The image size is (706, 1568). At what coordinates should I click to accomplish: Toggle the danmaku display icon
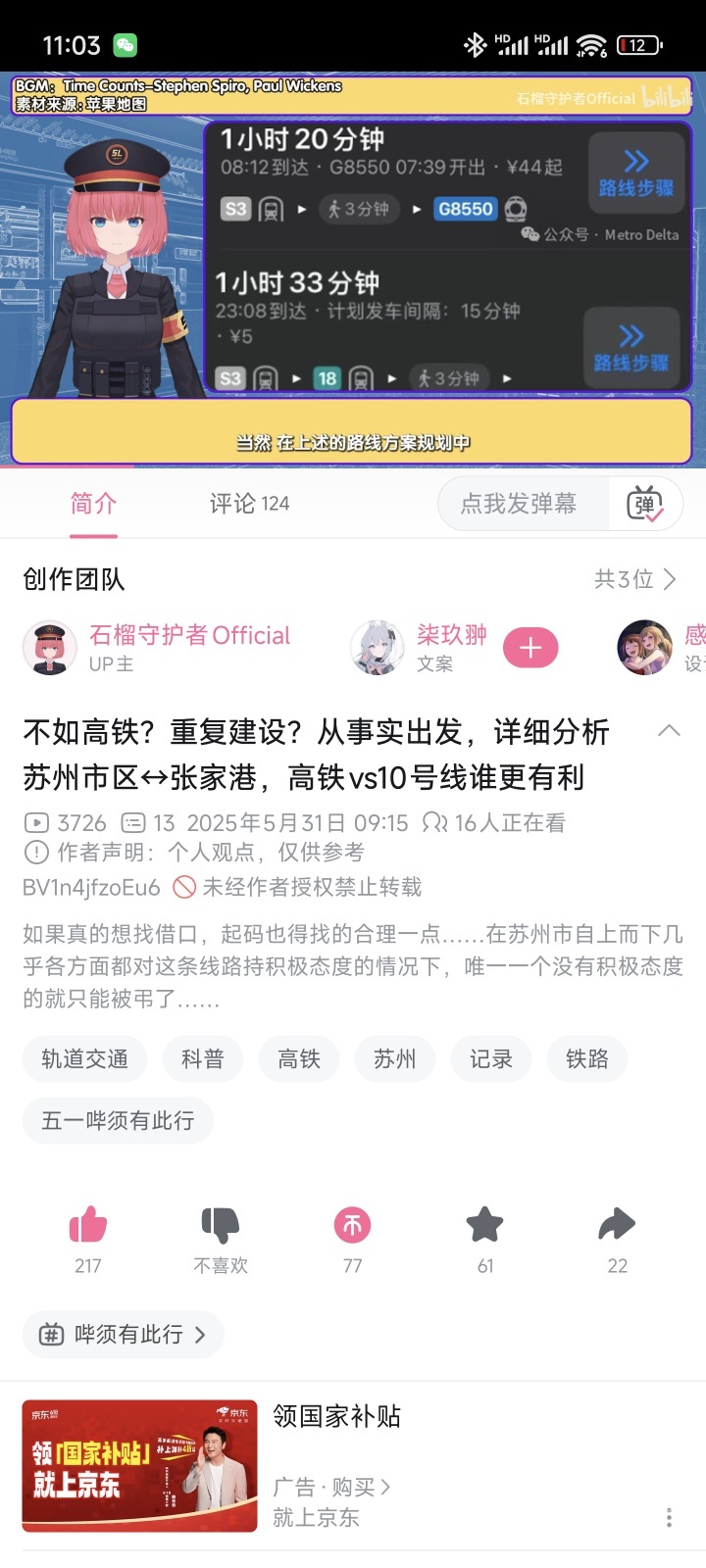click(x=645, y=505)
